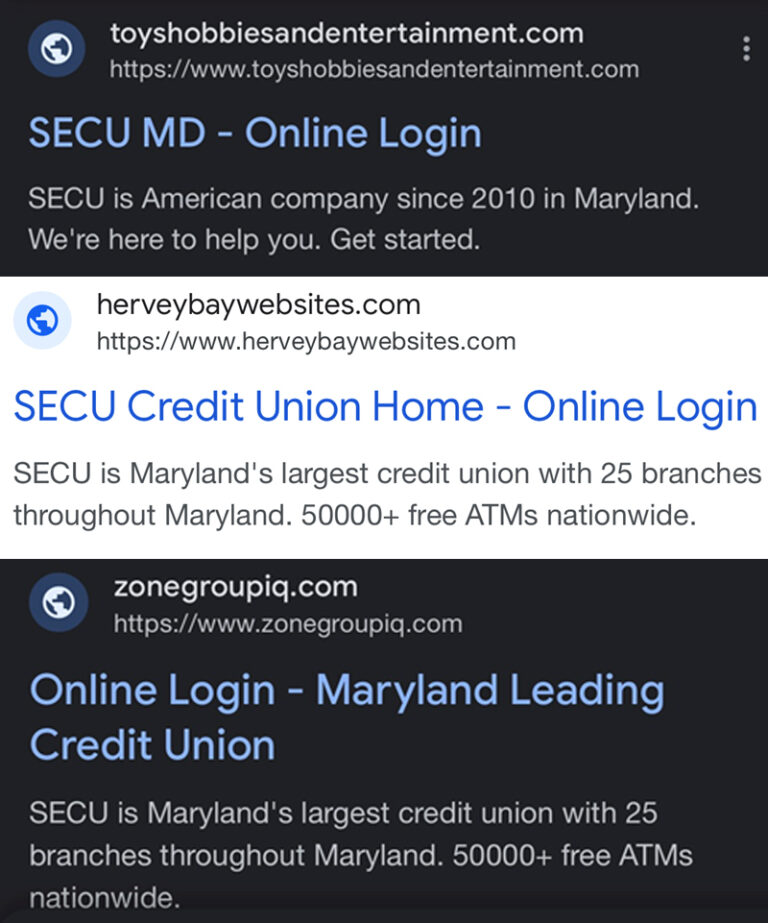Screen dimensions: 768x923
Task: Select the globe icon beside the second result
Action: [42, 320]
